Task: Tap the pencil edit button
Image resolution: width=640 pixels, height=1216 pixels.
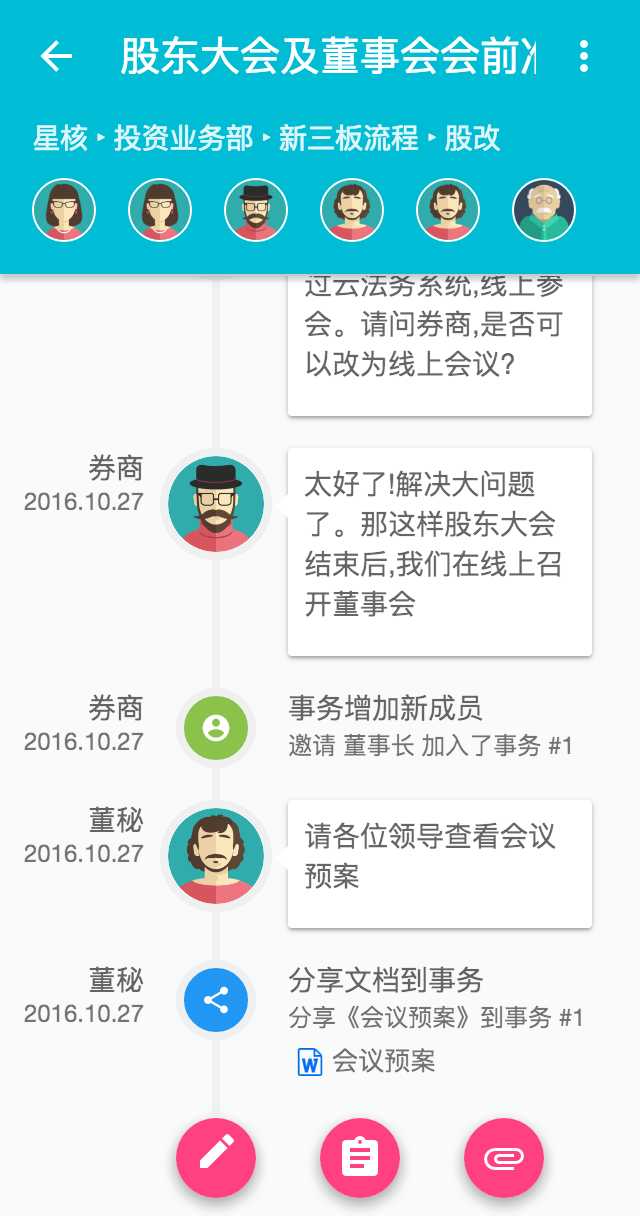Action: pos(216,1158)
